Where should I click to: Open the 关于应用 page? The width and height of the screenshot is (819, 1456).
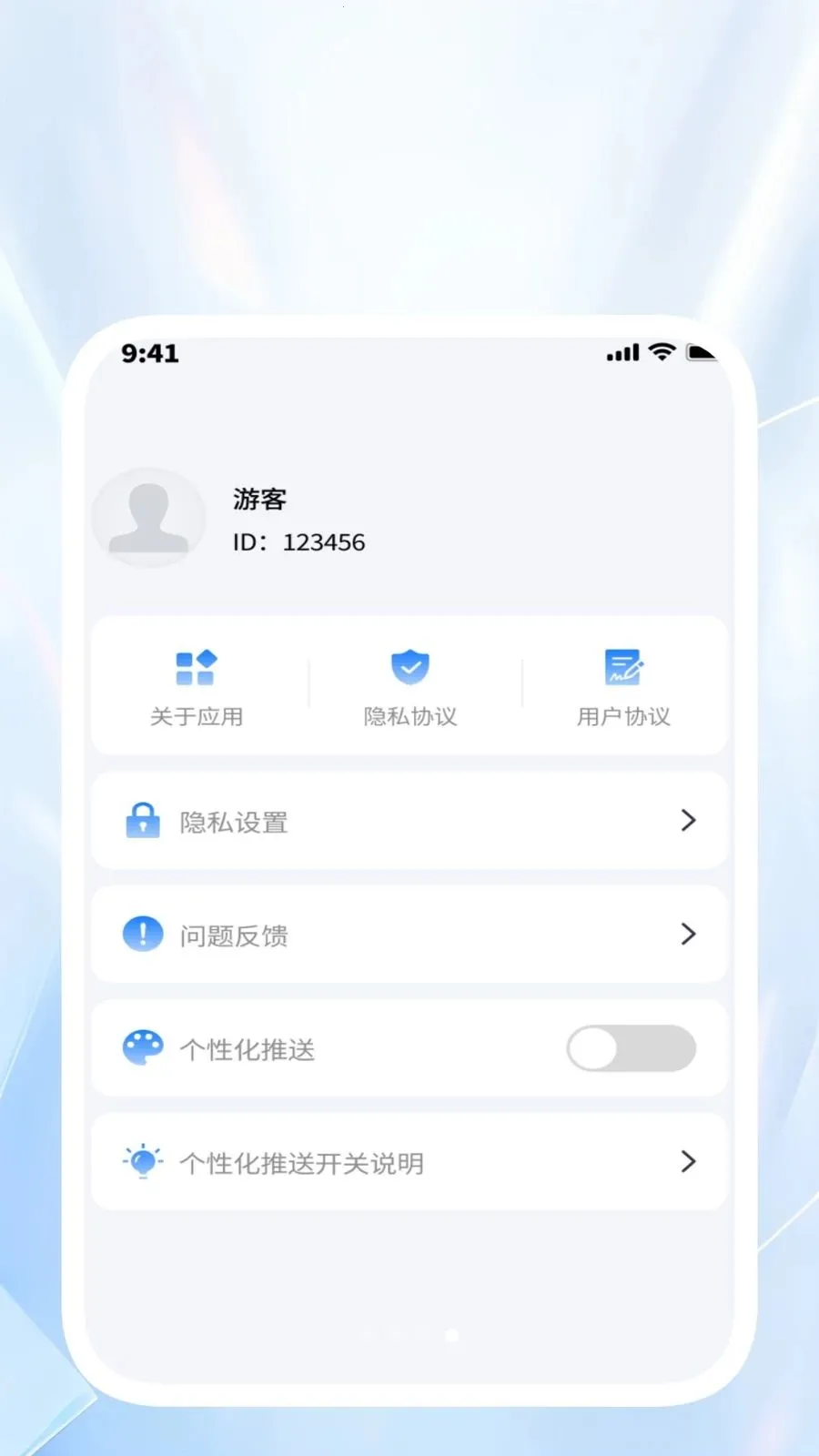point(196,716)
